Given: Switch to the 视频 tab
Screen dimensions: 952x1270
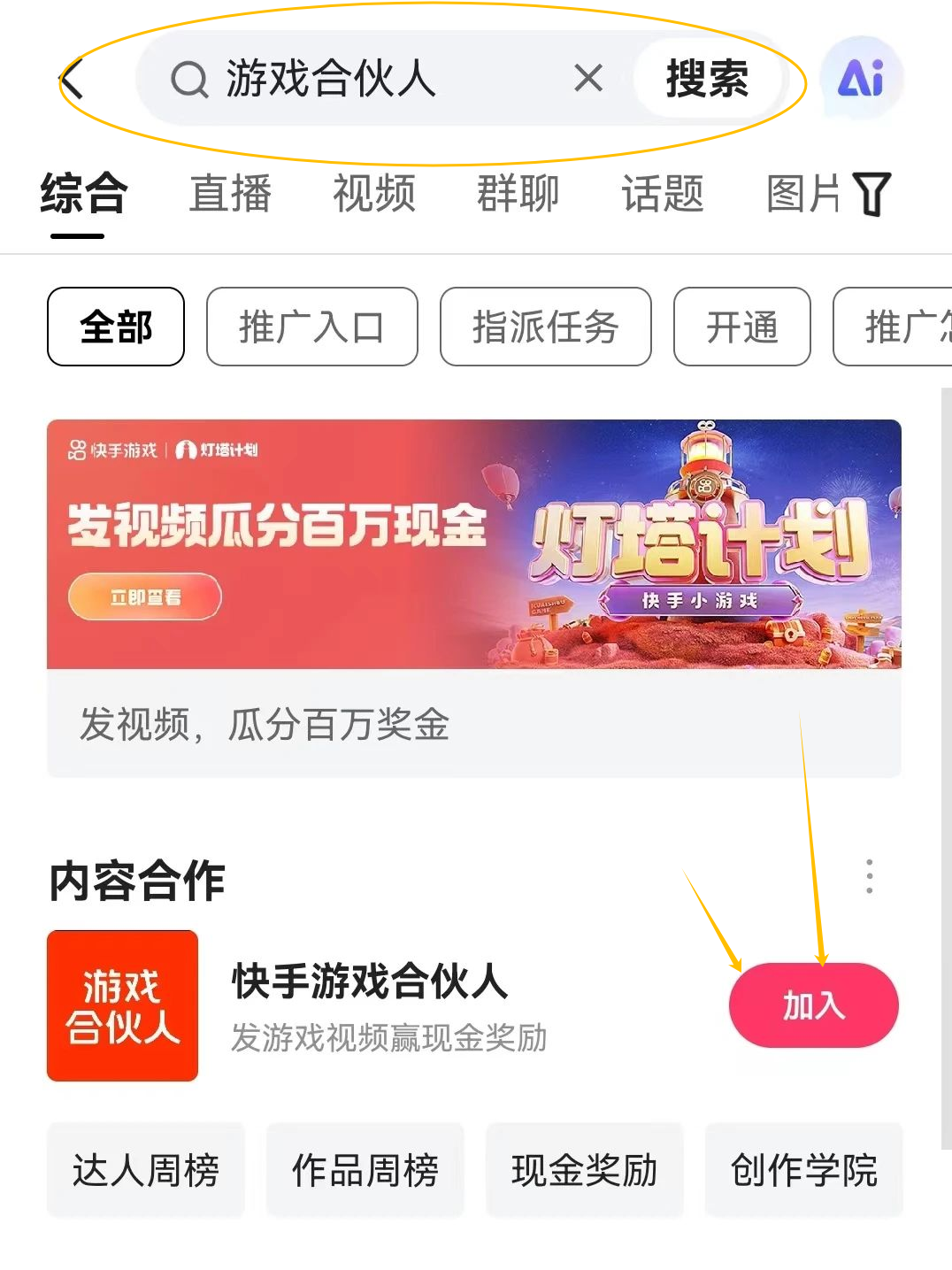Looking at the screenshot, I should 374,194.
